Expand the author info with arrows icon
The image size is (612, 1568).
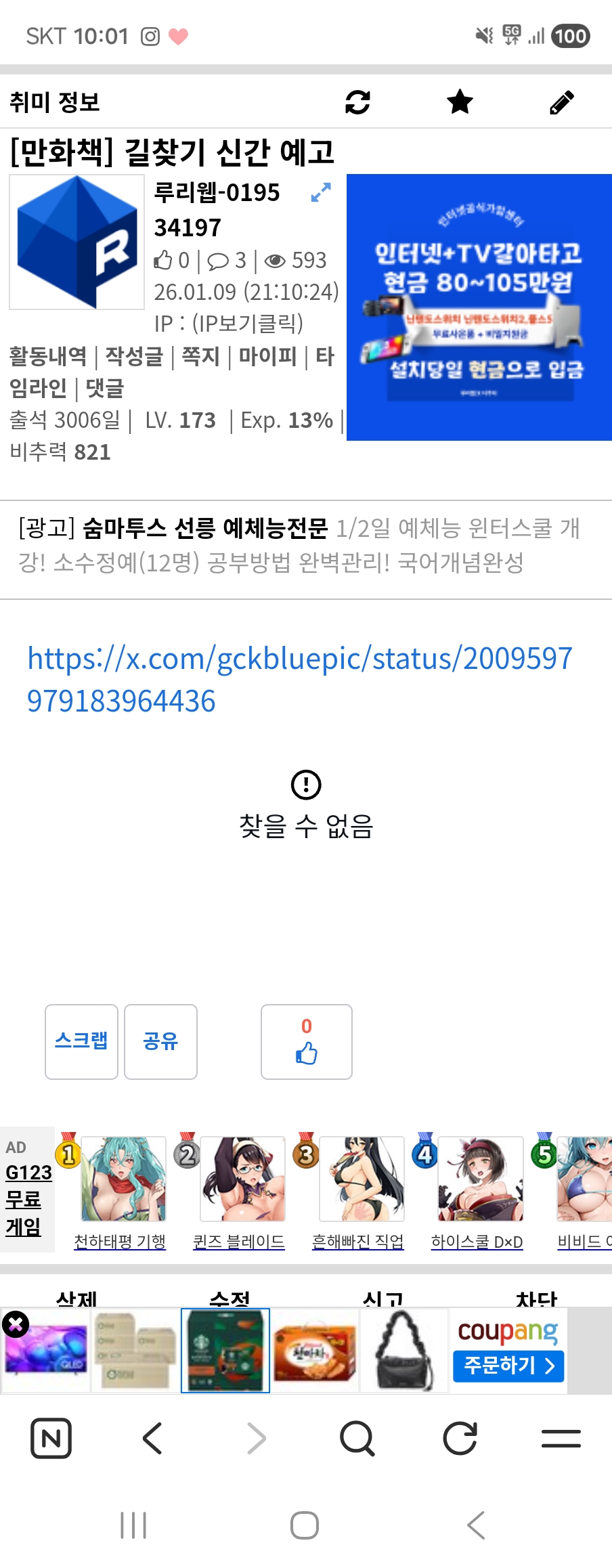coord(321,192)
